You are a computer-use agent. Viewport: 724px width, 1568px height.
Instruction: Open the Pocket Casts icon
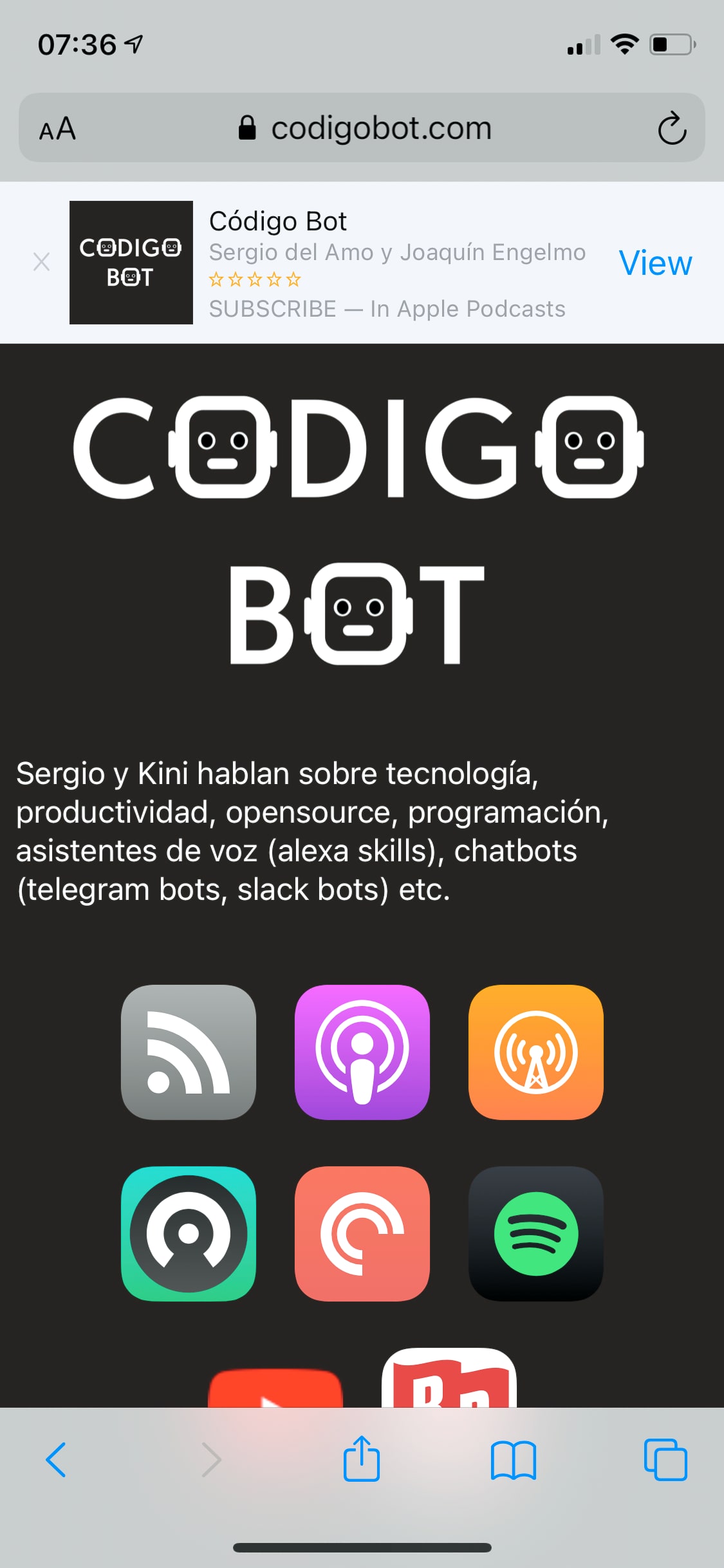362,1234
